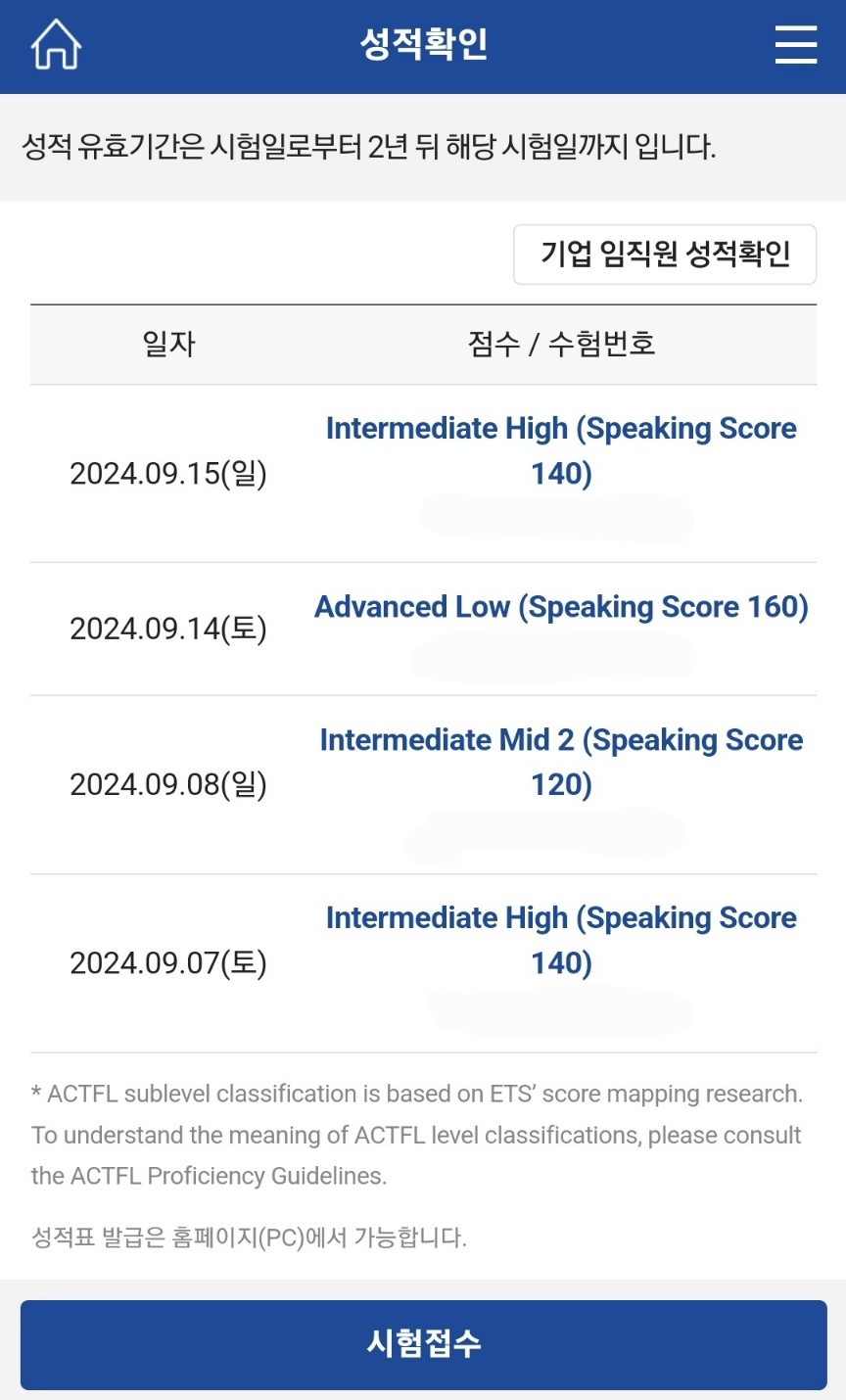Tap the 시험접수 button

point(423,1344)
